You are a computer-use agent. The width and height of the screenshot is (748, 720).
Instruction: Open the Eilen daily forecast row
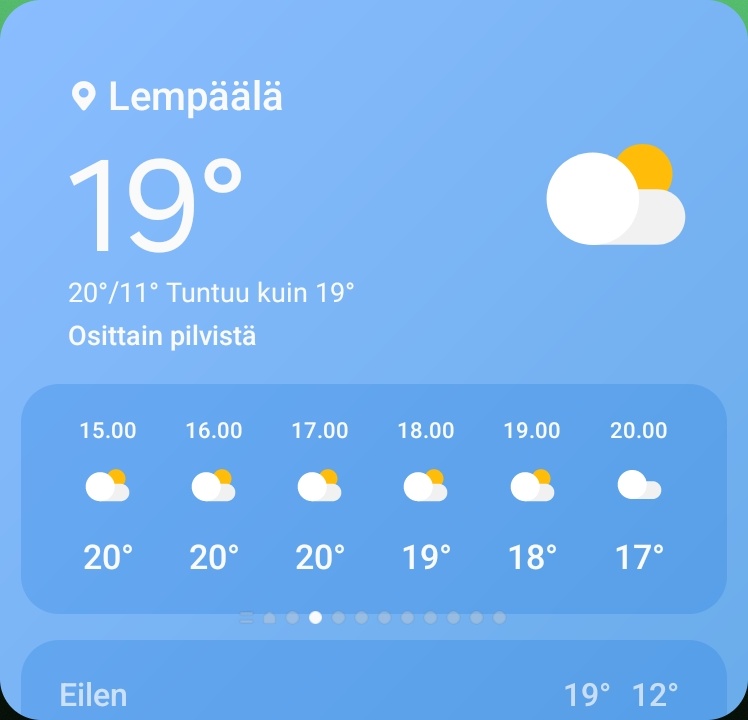pos(373,693)
